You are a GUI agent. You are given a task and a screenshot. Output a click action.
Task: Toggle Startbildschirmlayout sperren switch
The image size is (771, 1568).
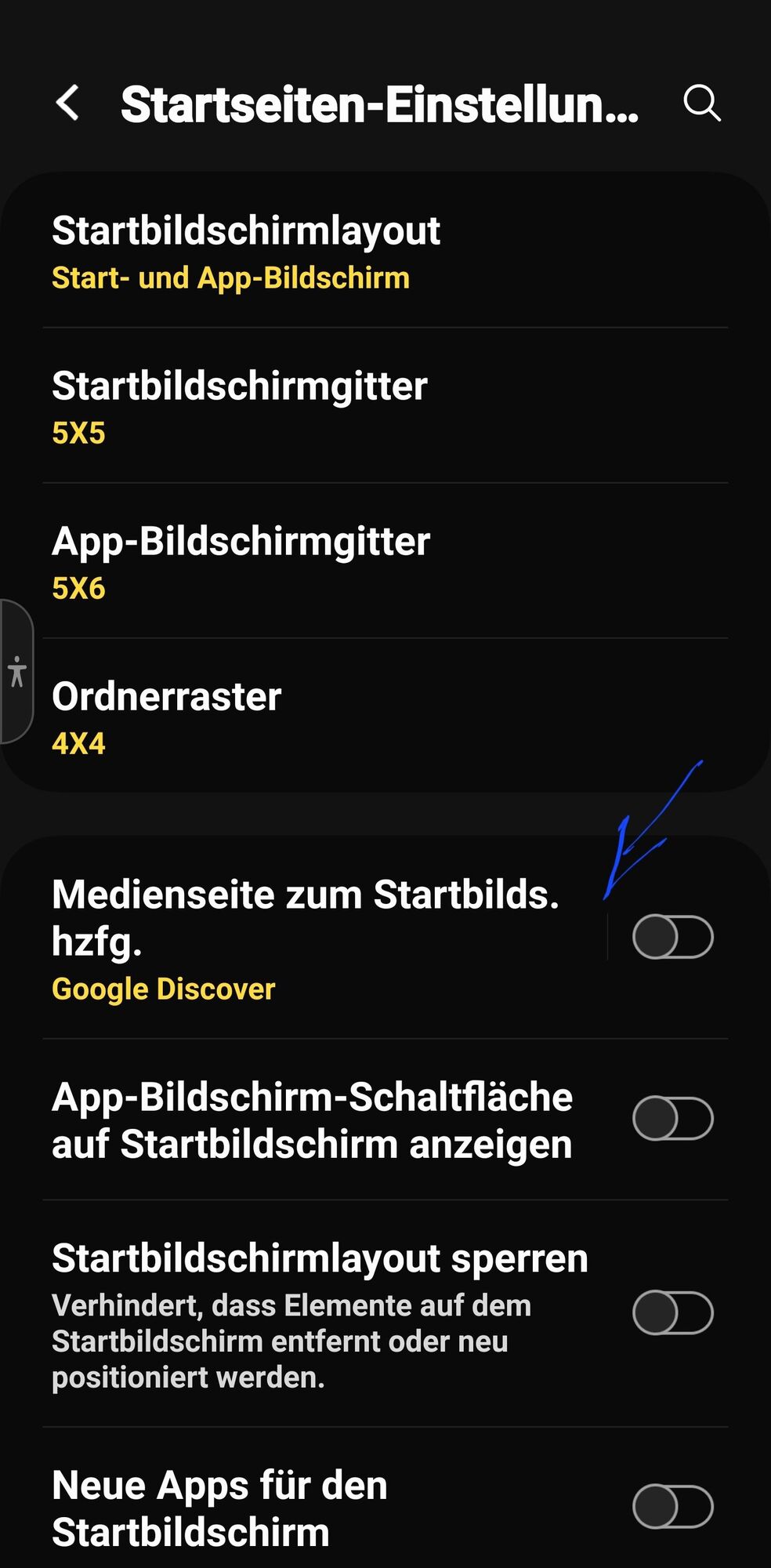(x=672, y=1312)
